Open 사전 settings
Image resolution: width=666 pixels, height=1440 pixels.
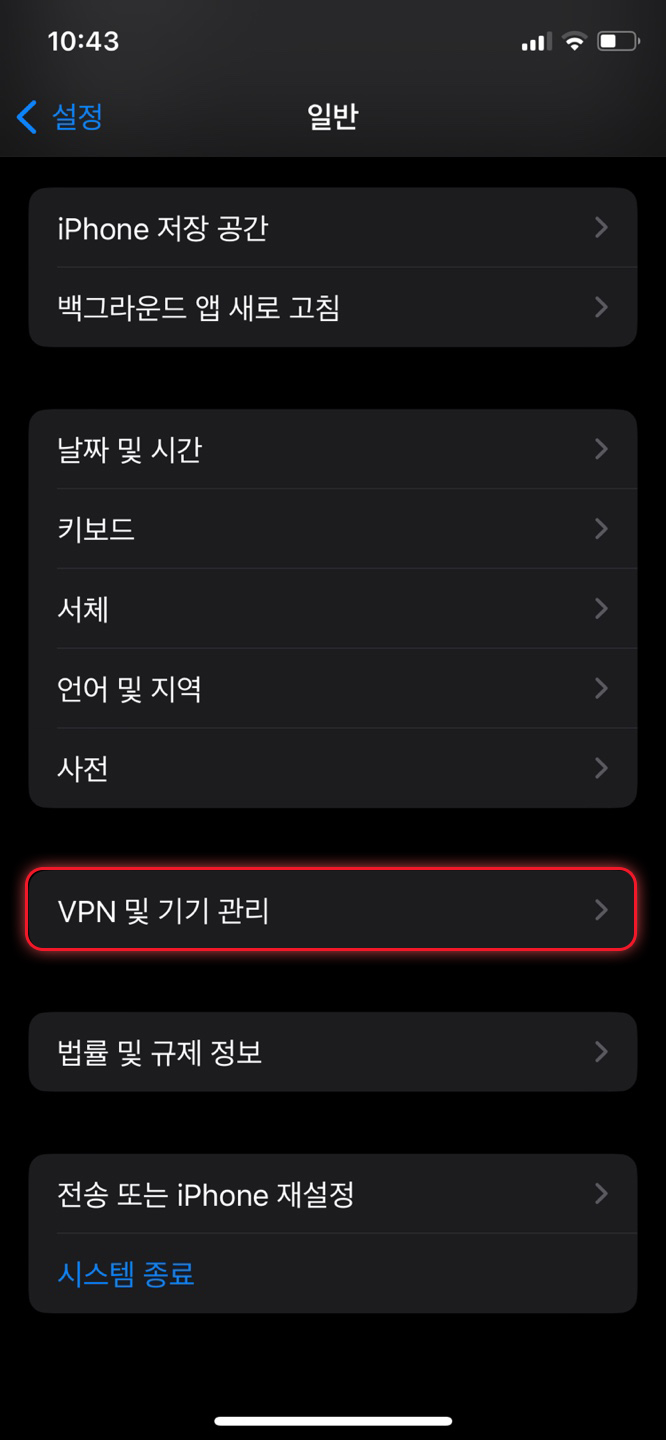pos(333,768)
